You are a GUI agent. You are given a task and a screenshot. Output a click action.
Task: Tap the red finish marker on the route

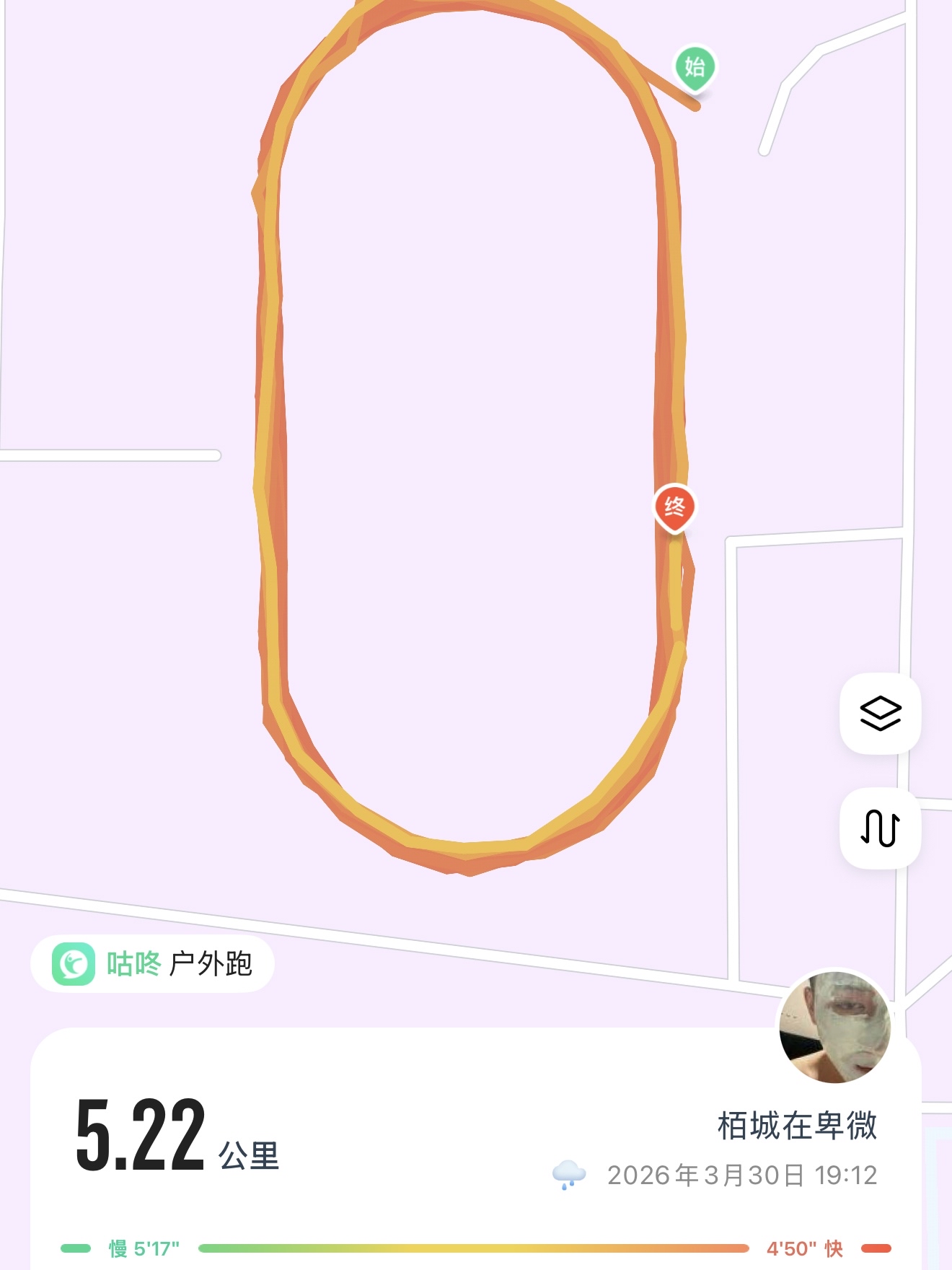[x=674, y=507]
